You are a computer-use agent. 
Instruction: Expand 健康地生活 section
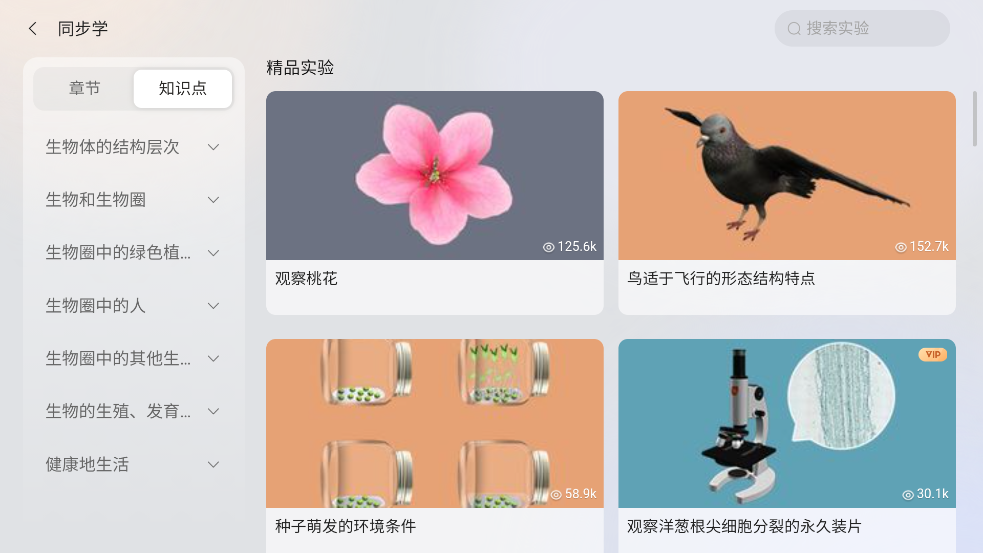click(x=133, y=465)
